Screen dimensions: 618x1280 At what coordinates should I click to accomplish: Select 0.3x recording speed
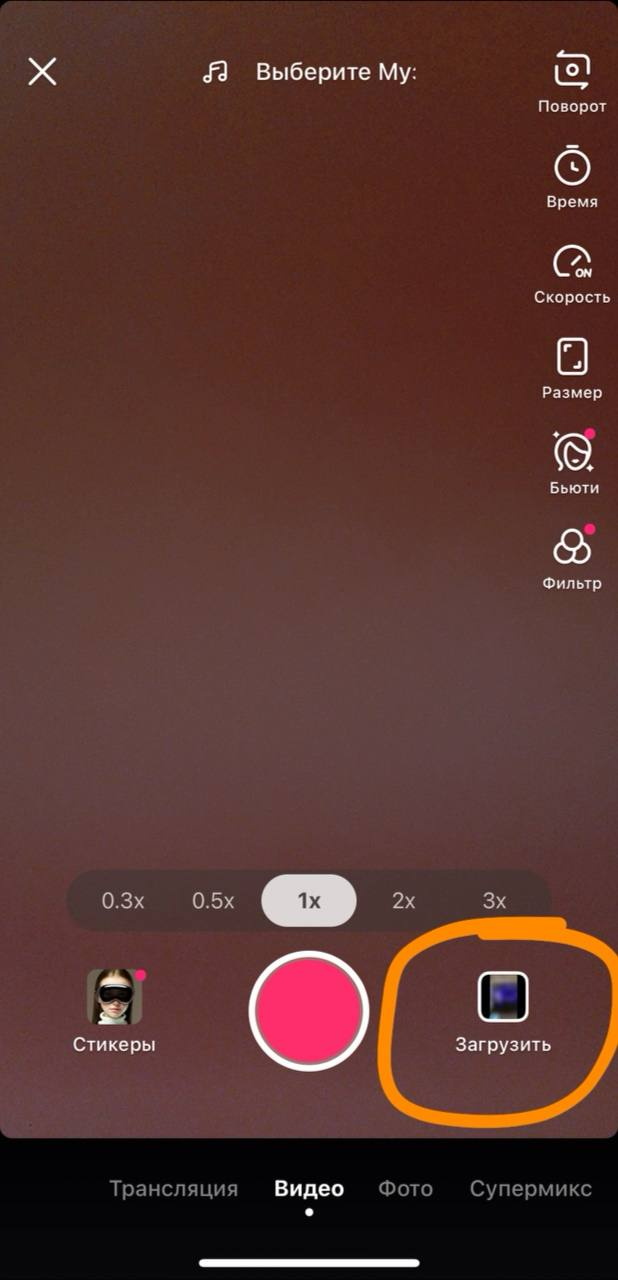click(x=123, y=901)
